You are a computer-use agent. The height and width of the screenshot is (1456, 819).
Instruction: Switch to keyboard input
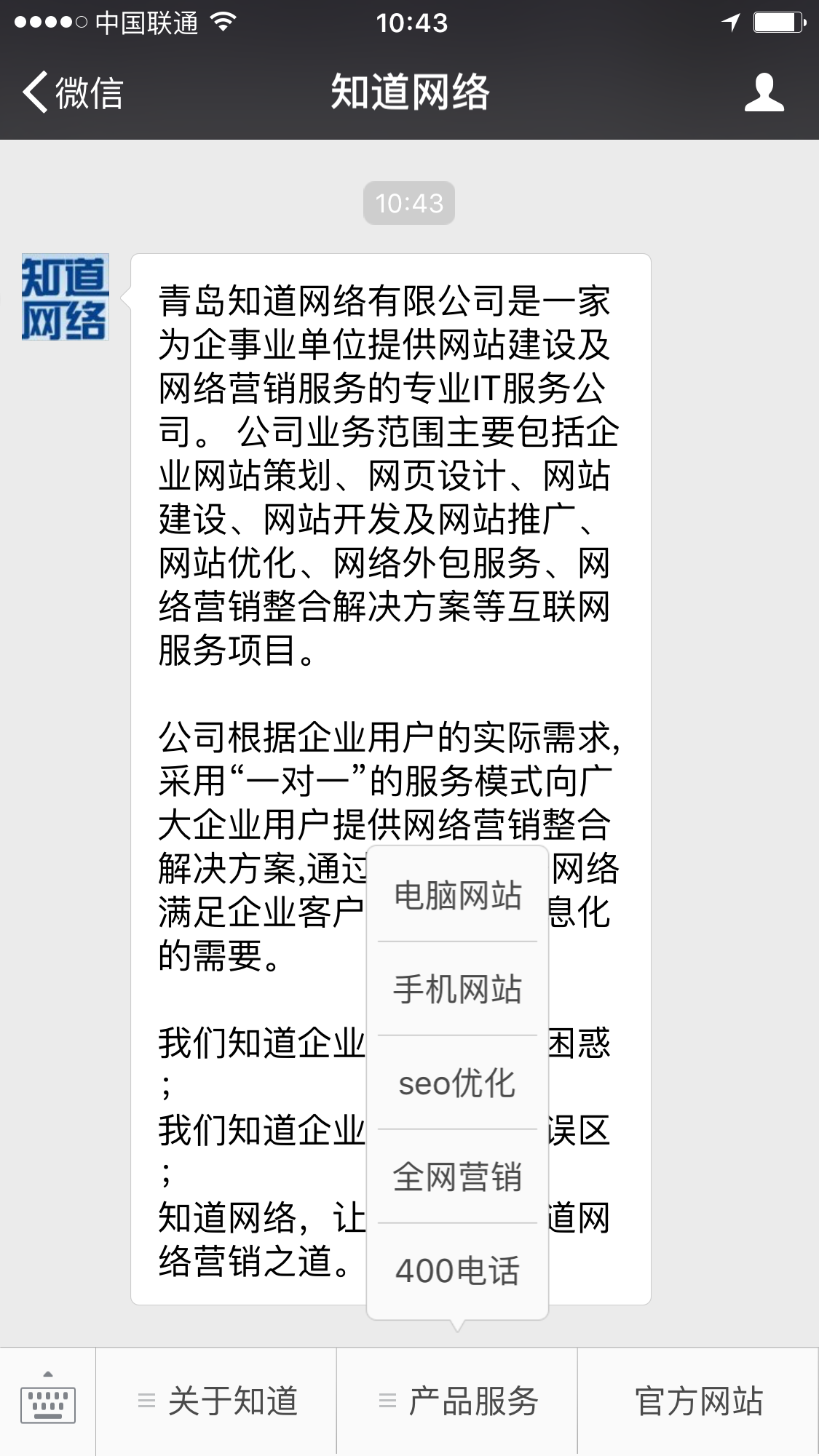pyautogui.click(x=48, y=1401)
